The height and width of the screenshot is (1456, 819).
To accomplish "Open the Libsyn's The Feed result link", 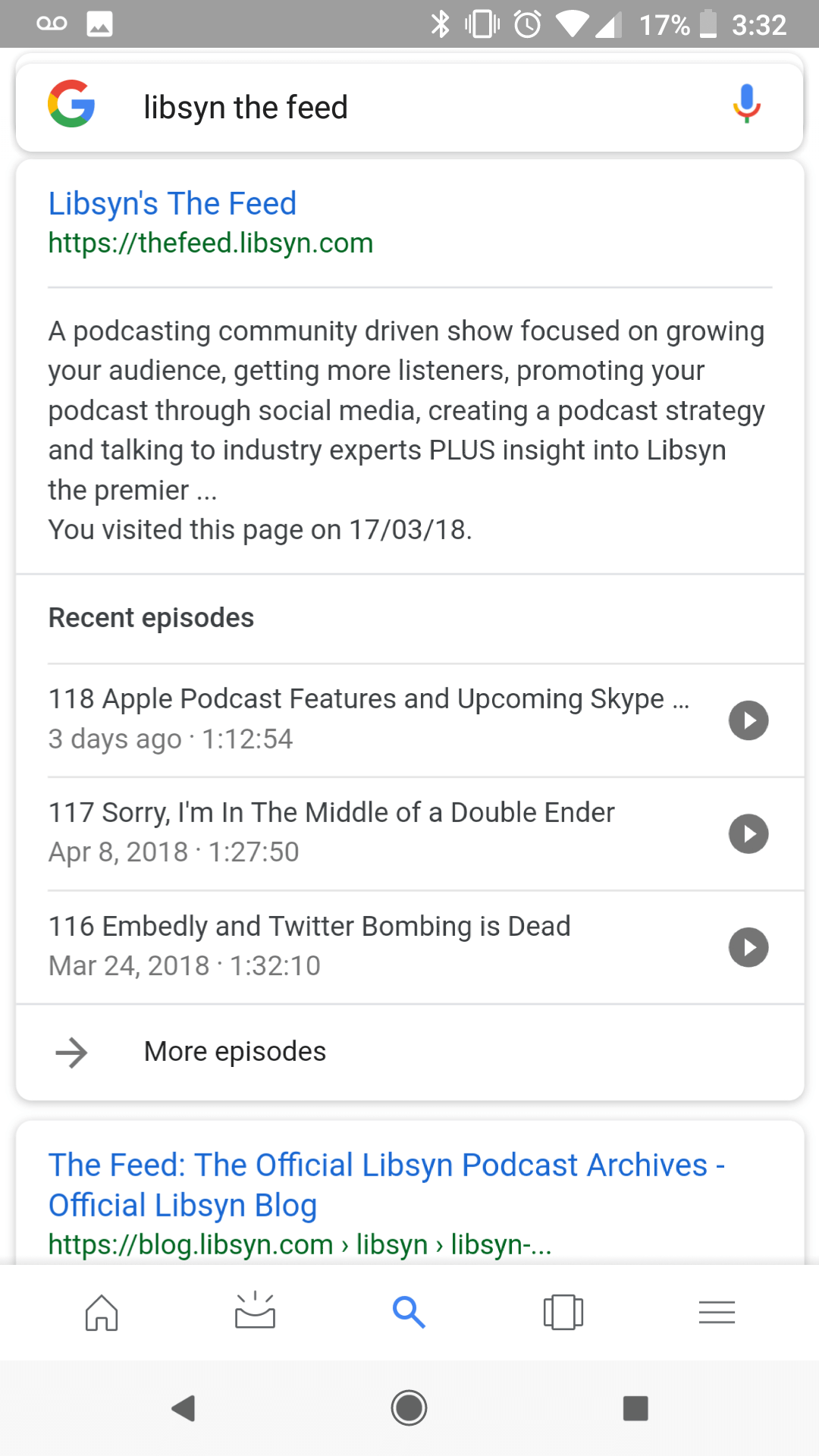I will click(172, 204).
